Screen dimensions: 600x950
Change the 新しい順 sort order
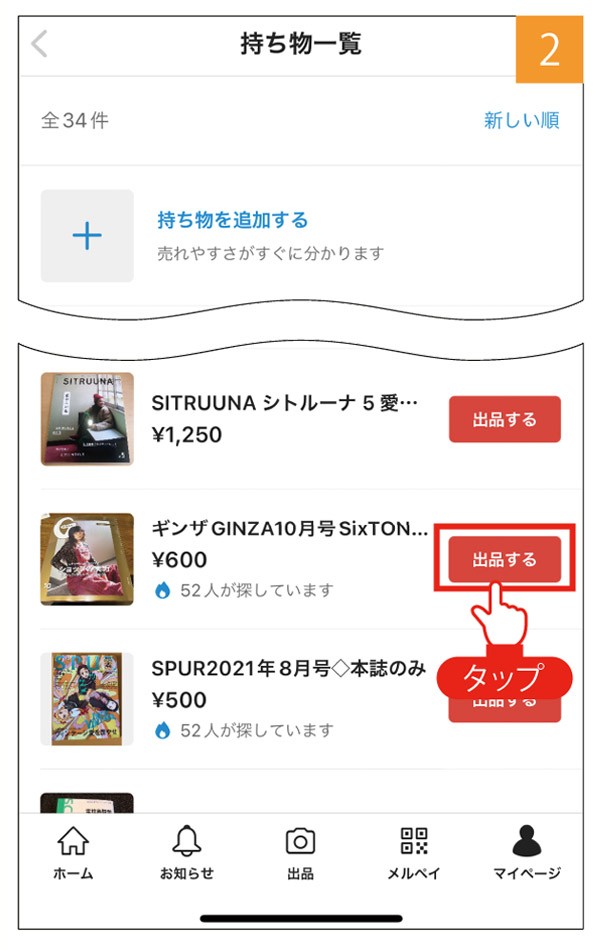click(x=521, y=121)
